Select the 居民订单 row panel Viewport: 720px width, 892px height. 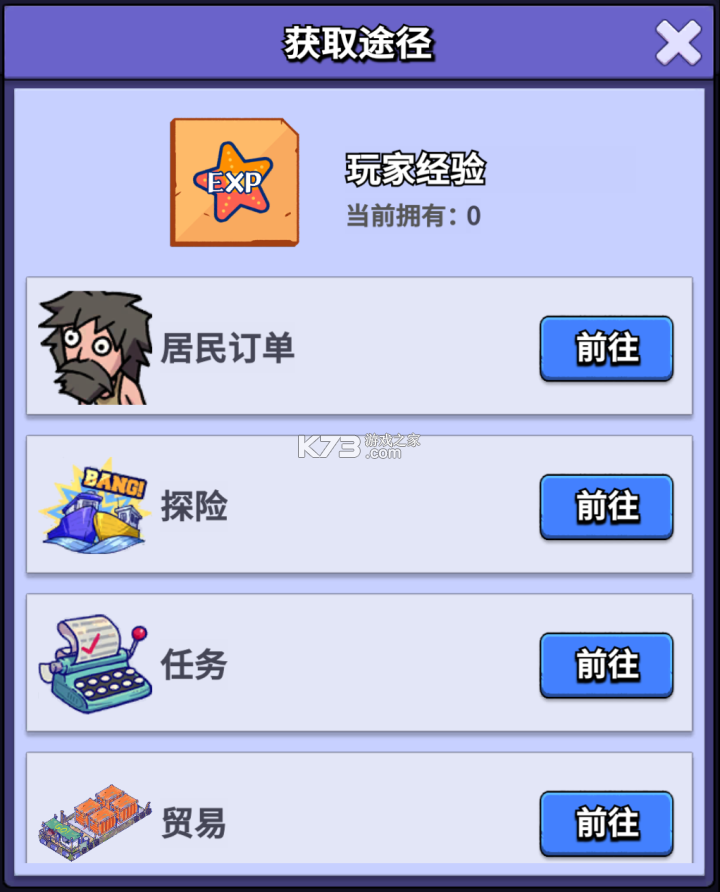360,345
